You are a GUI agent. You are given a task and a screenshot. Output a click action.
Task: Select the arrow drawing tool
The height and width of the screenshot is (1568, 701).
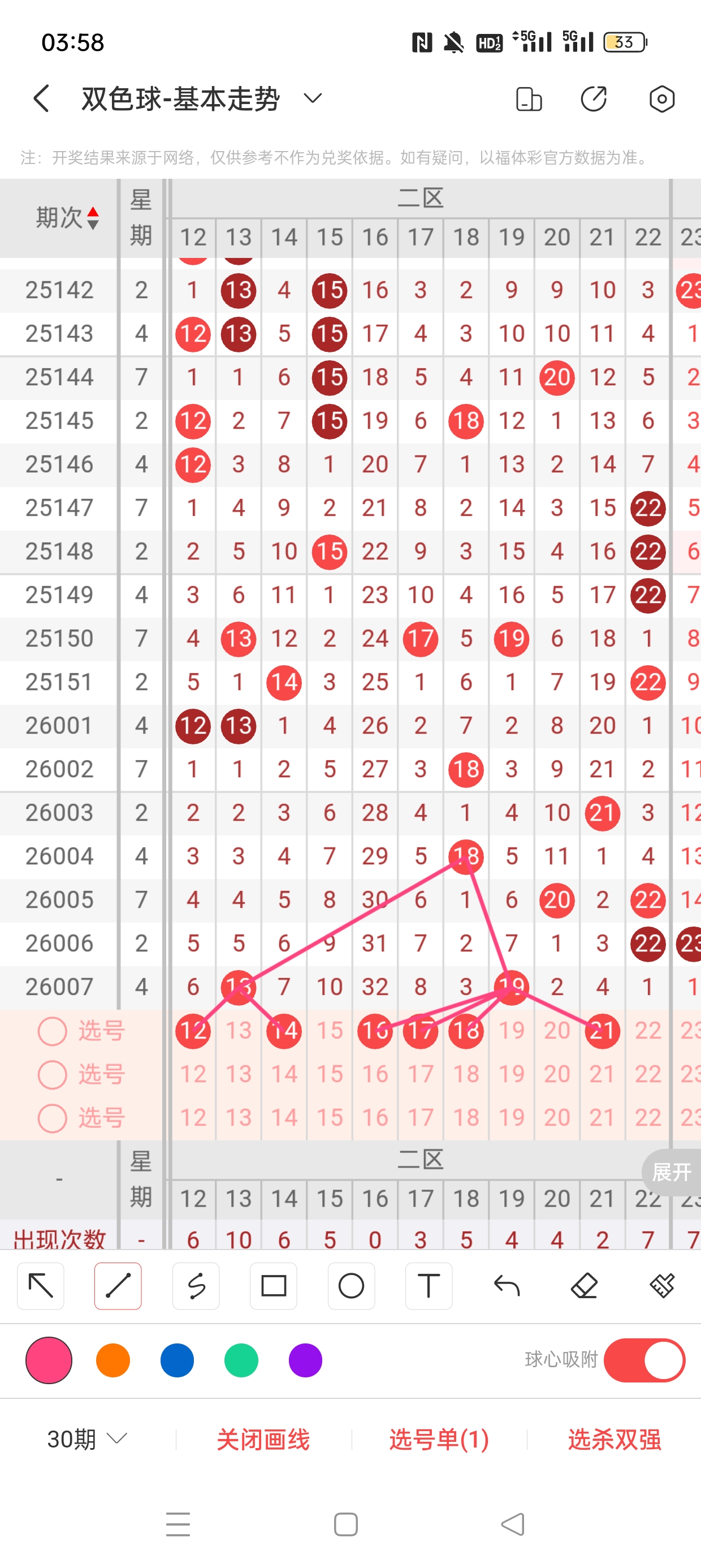point(41,1286)
